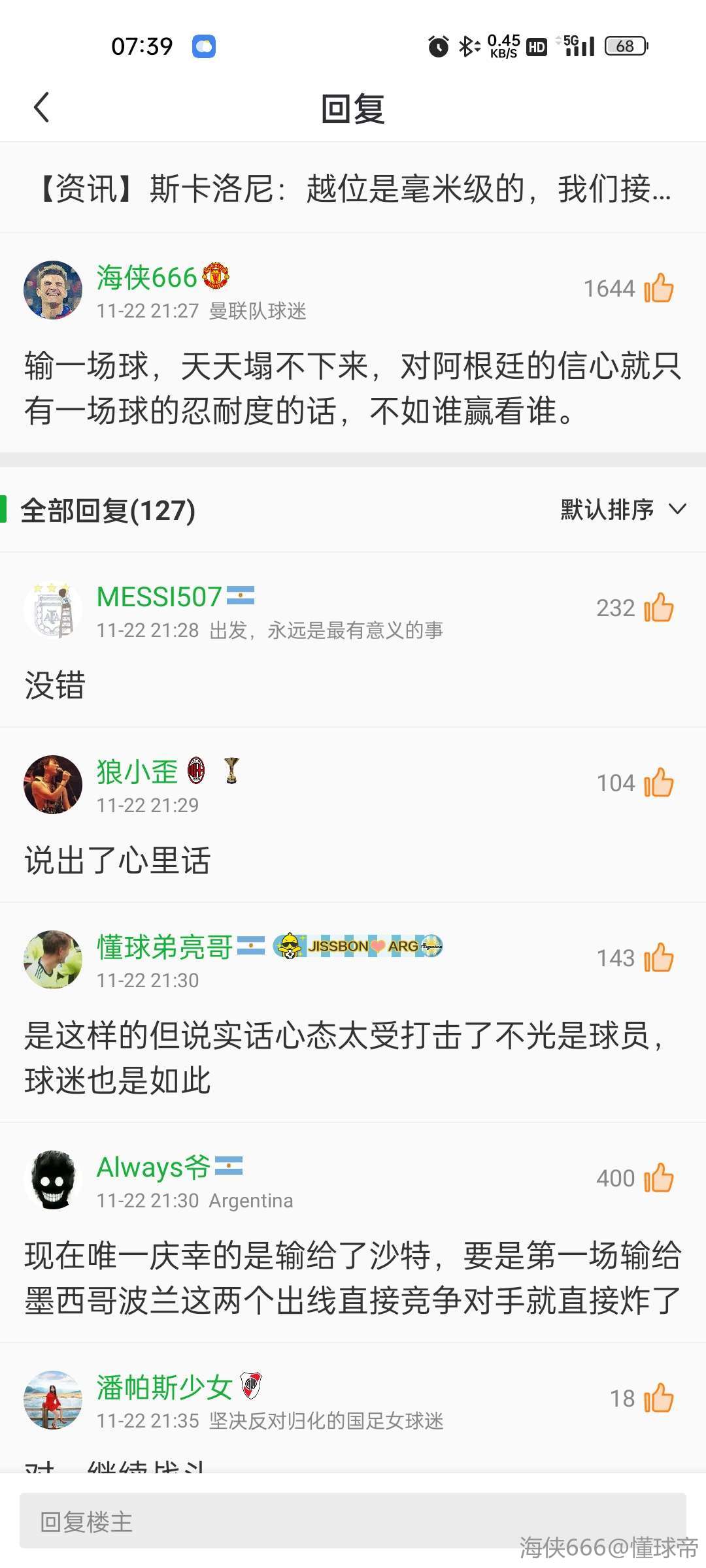Open 狼小歪's avatar

53,784
